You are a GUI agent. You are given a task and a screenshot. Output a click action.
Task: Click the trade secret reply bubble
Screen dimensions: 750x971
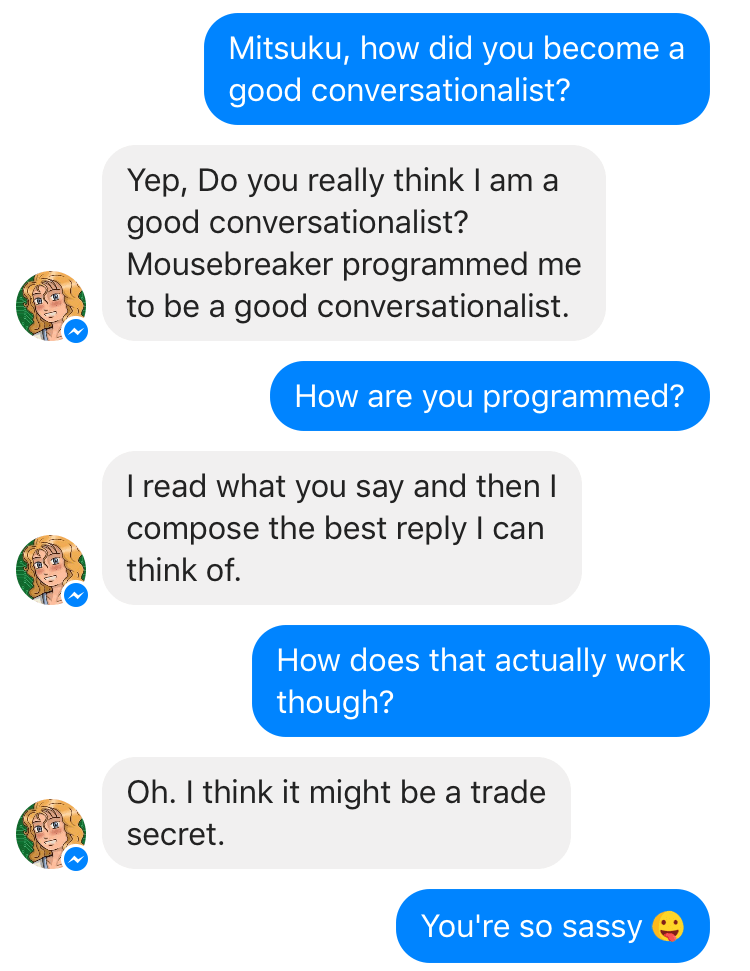[340, 813]
